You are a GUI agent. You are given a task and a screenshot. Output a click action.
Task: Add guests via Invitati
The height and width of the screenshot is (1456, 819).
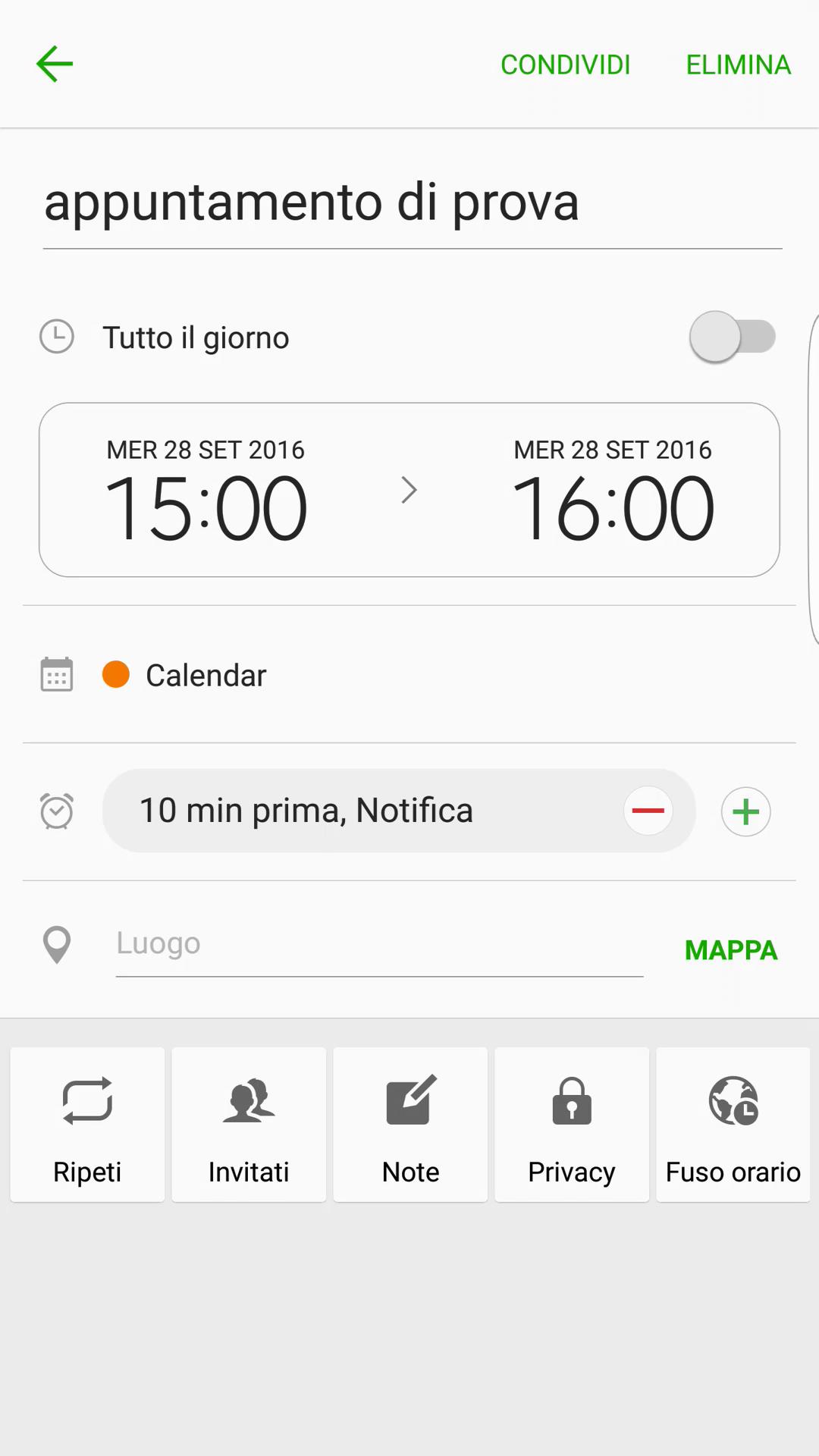pyautogui.click(x=249, y=1125)
